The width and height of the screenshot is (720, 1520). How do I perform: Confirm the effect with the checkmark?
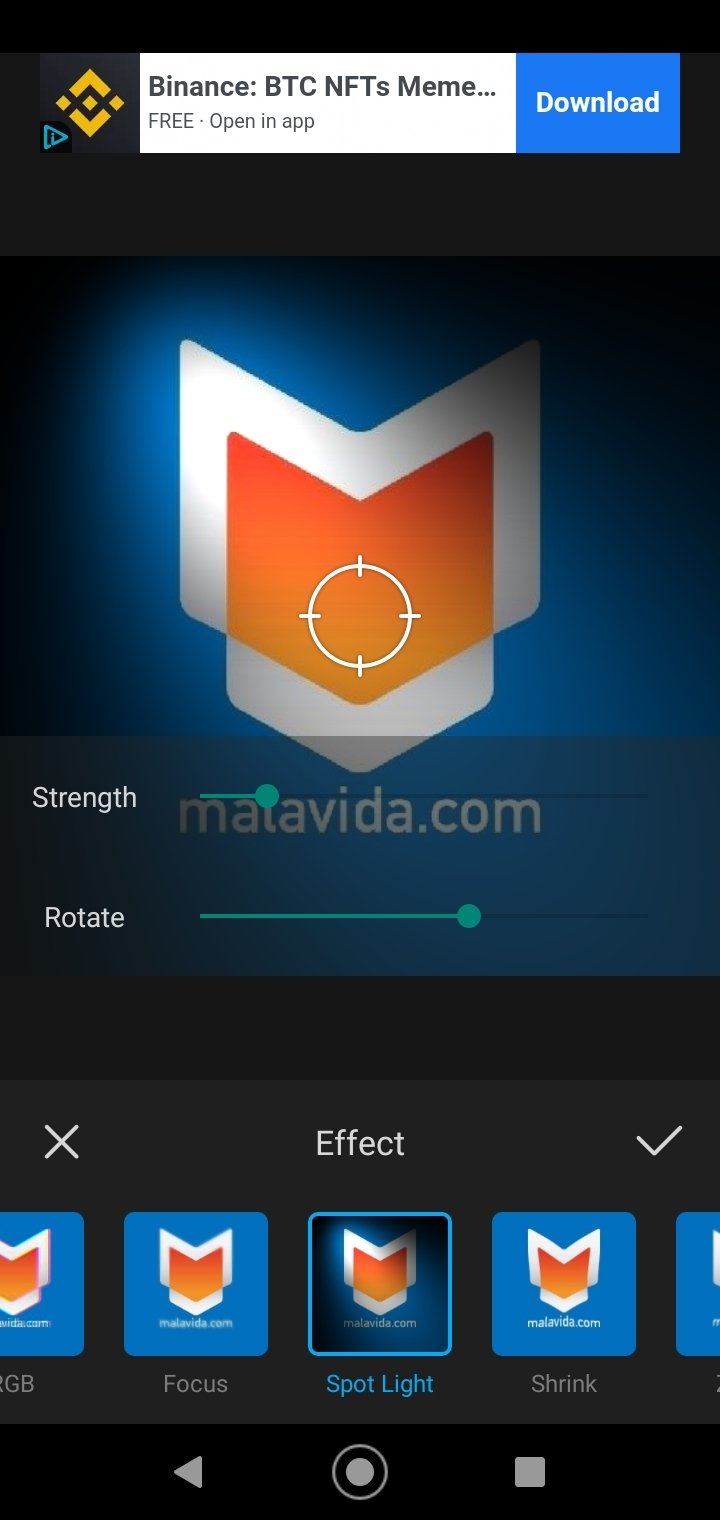click(x=659, y=1142)
